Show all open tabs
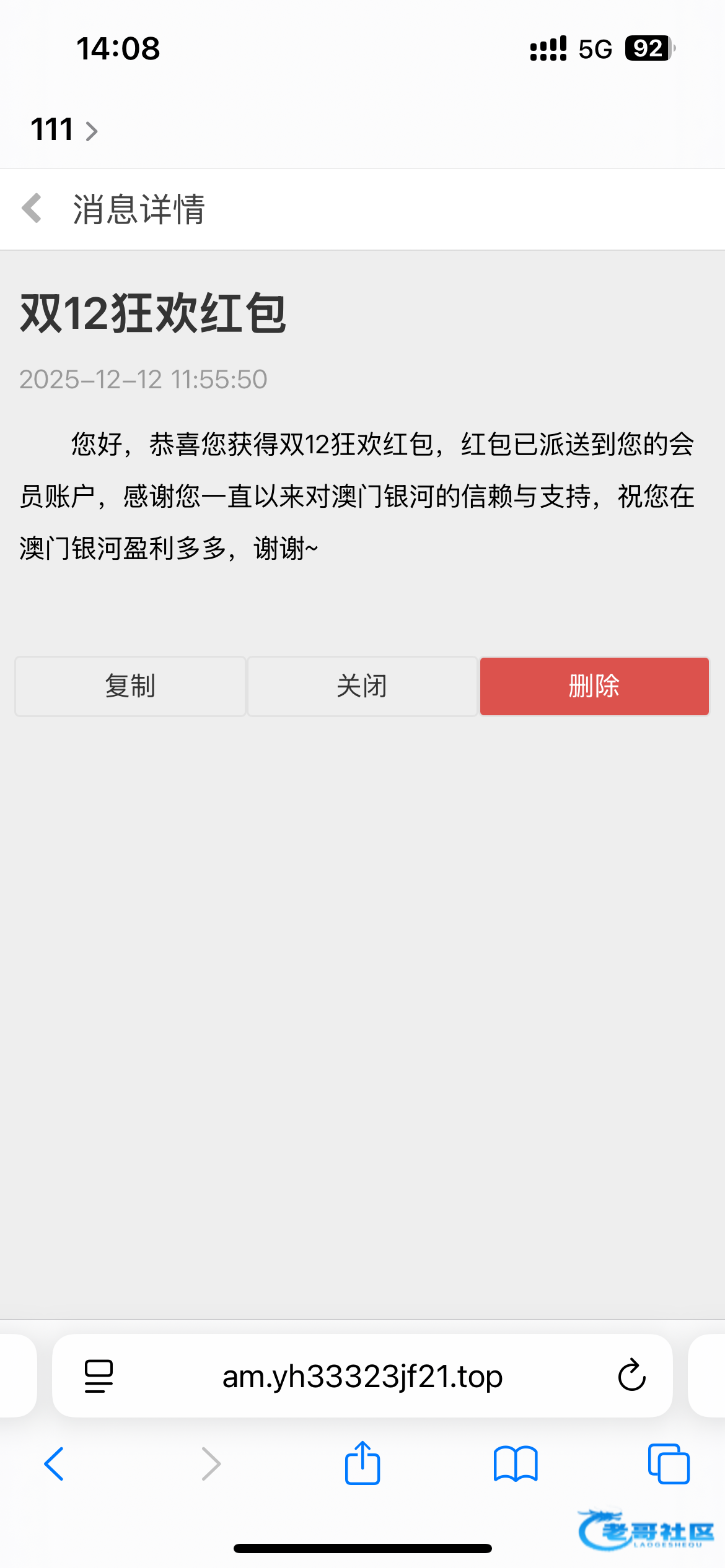Screen dimensions: 725x1568 pos(668,1464)
